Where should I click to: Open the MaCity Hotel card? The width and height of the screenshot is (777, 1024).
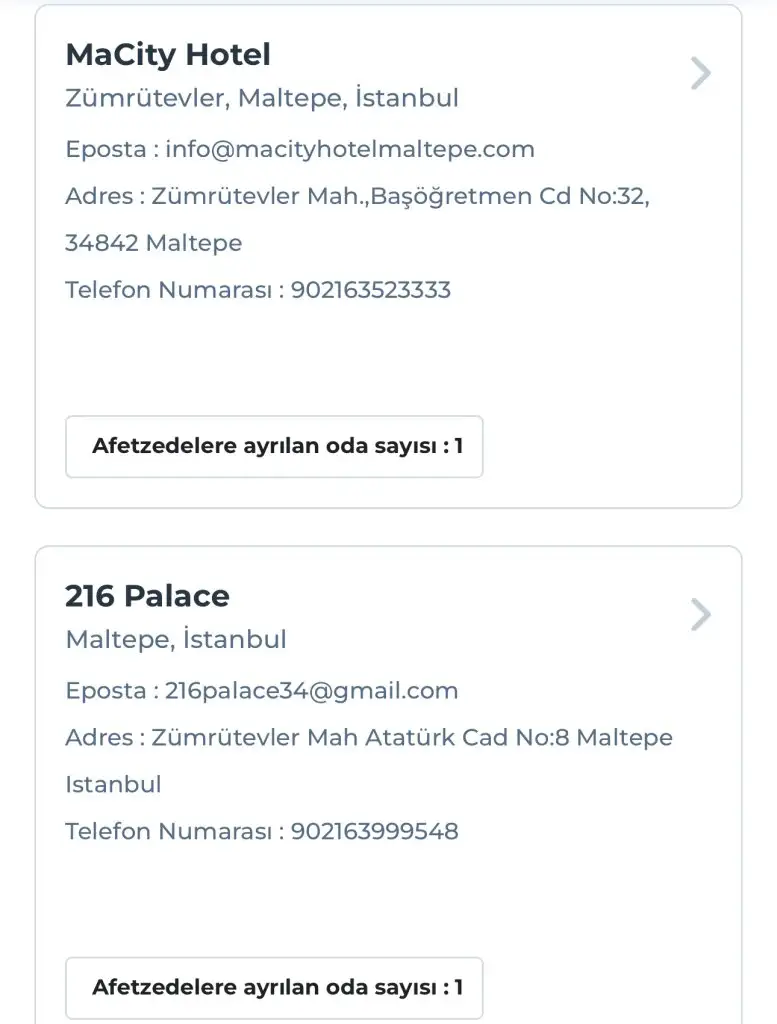pos(168,55)
